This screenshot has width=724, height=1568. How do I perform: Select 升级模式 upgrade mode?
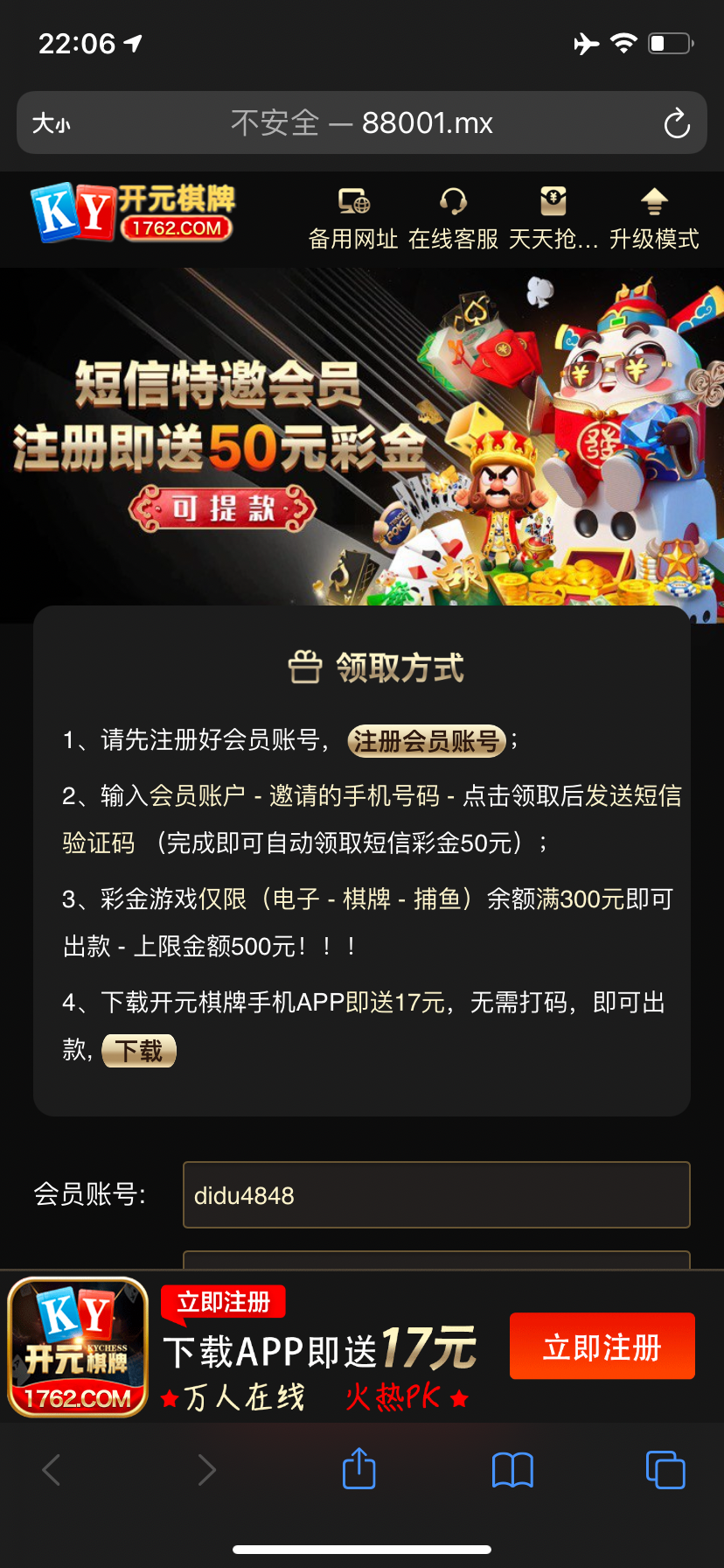pos(654,219)
